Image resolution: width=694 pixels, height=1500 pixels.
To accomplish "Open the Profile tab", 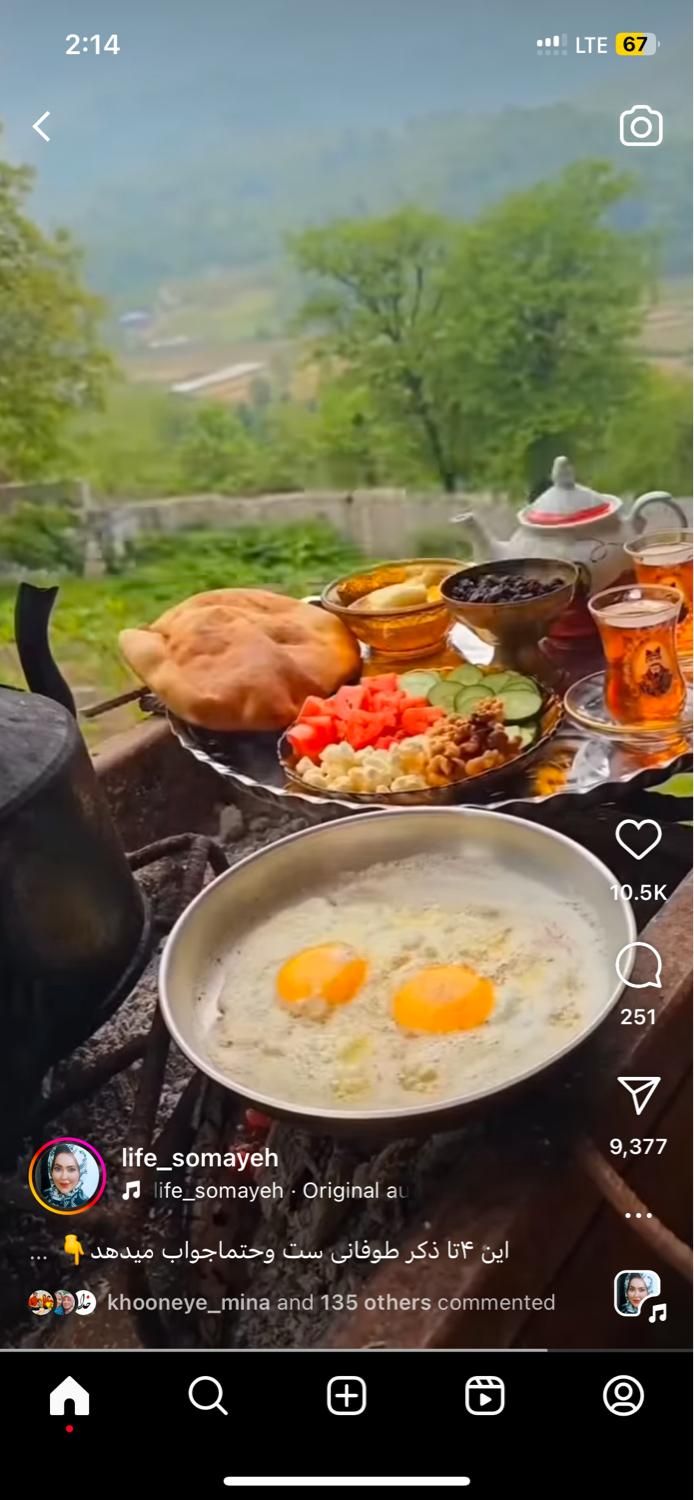I will point(623,1395).
